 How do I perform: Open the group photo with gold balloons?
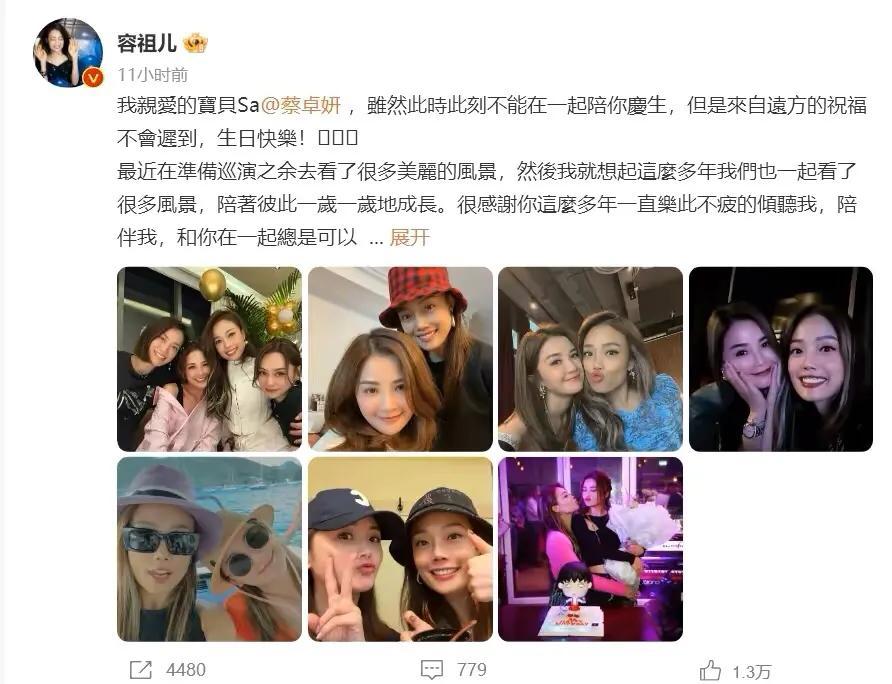click(x=208, y=359)
